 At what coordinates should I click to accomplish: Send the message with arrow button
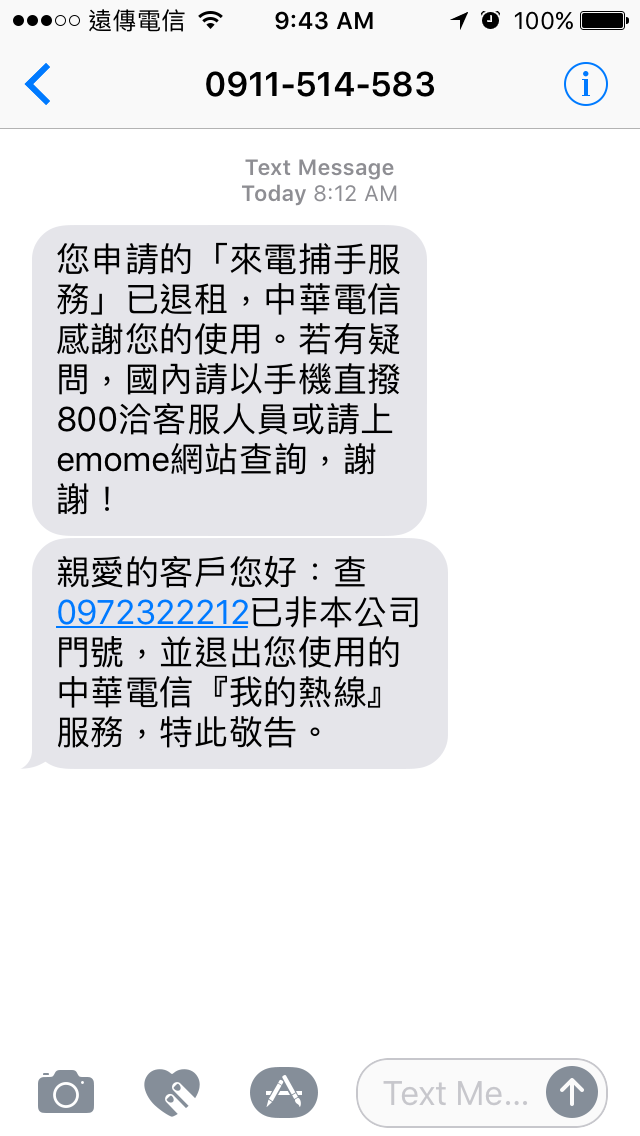coord(572,1092)
